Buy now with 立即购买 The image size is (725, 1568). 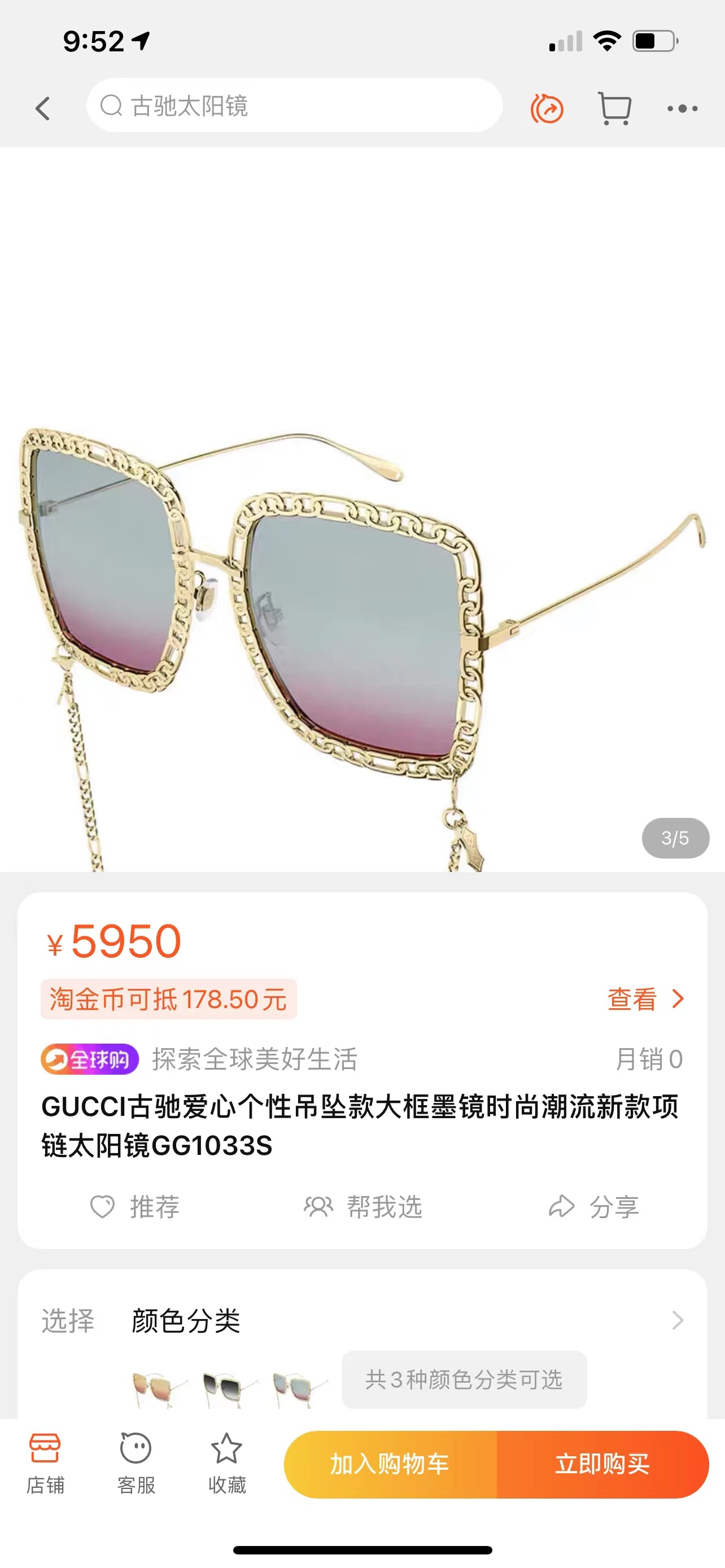coord(602,1464)
